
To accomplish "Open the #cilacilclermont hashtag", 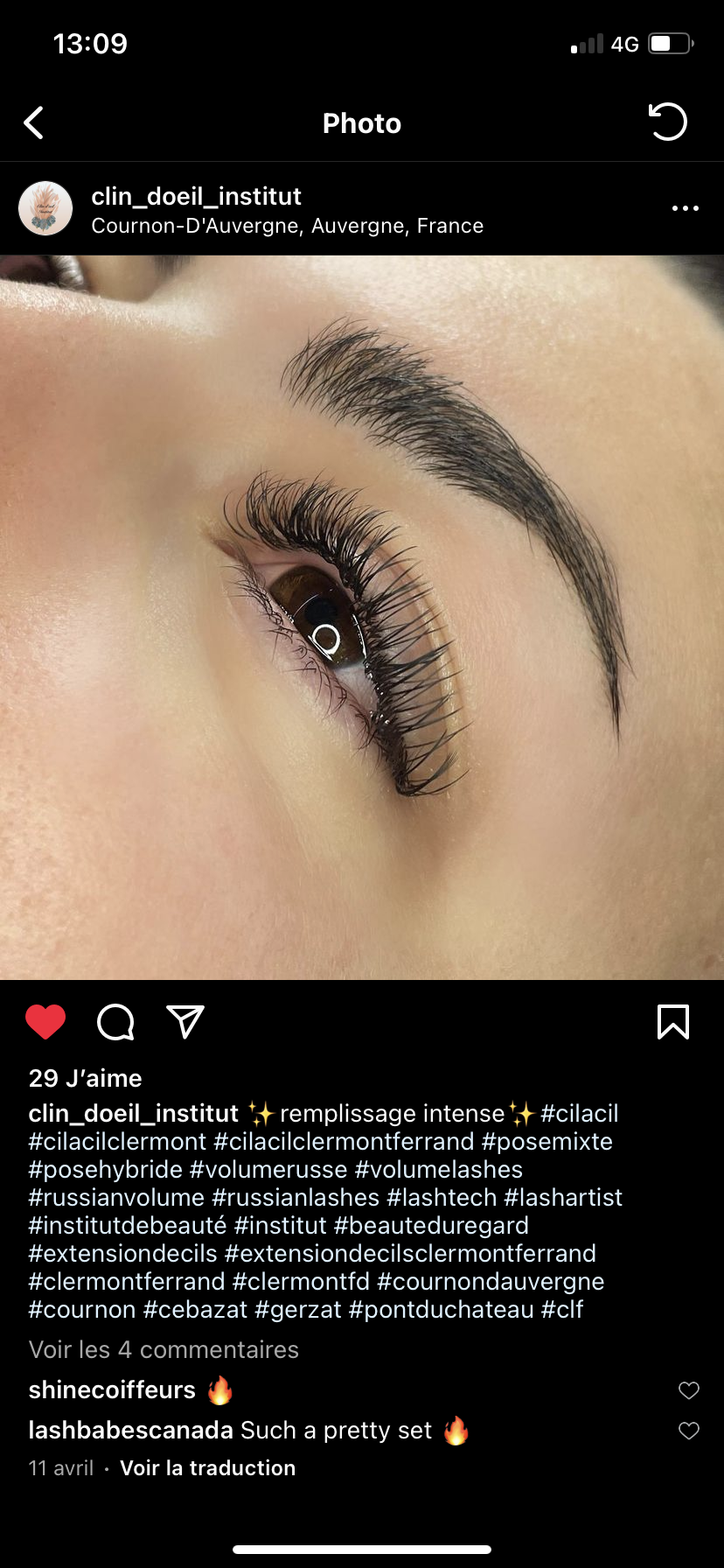I will coord(117,1142).
